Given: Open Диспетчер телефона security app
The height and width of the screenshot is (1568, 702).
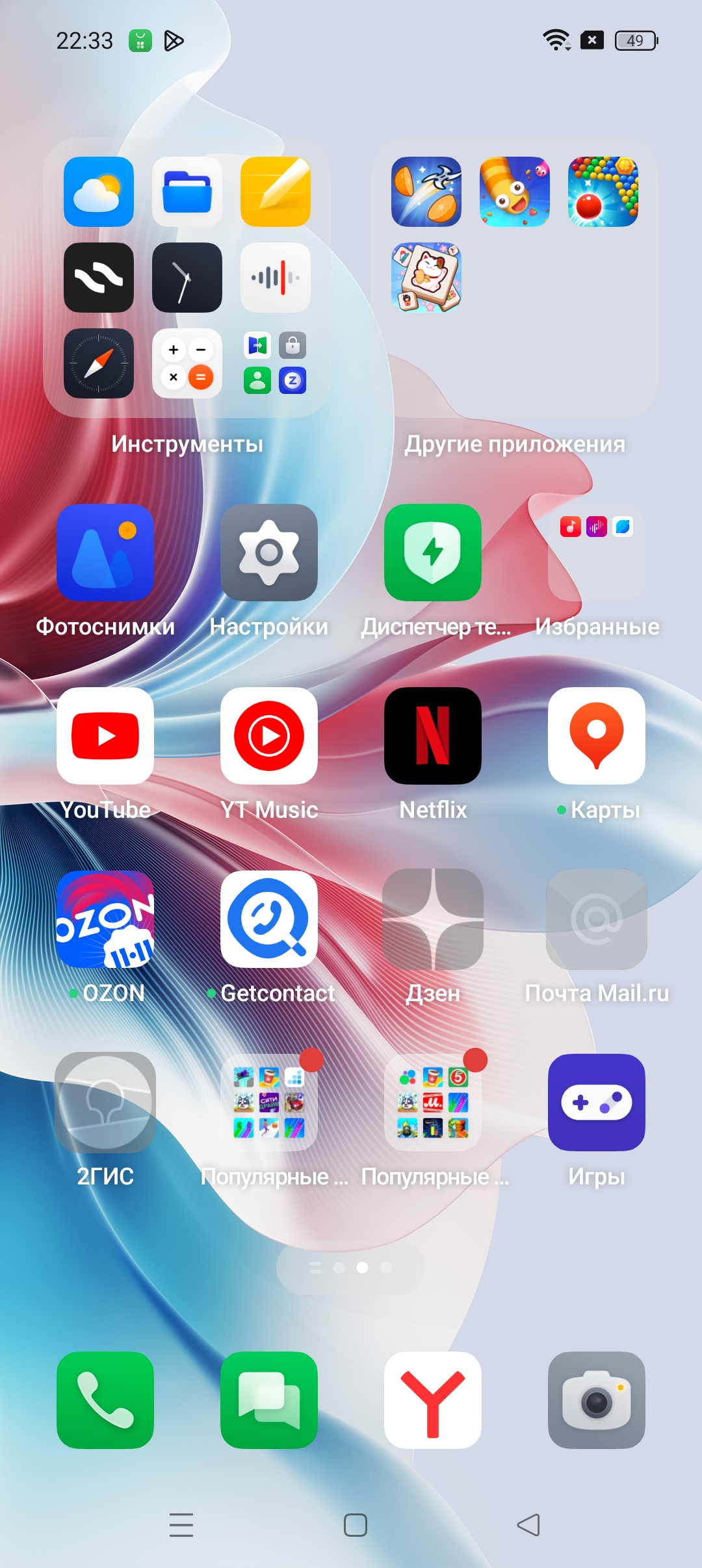Looking at the screenshot, I should point(433,553).
